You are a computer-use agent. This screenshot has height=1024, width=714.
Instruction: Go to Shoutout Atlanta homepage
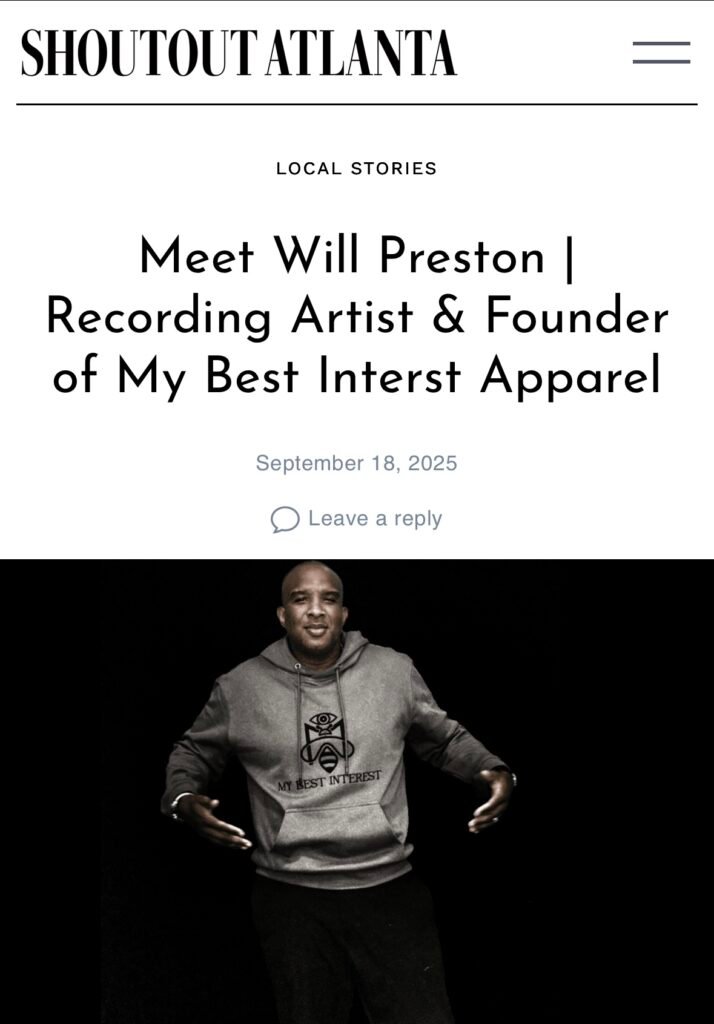[x=238, y=54]
